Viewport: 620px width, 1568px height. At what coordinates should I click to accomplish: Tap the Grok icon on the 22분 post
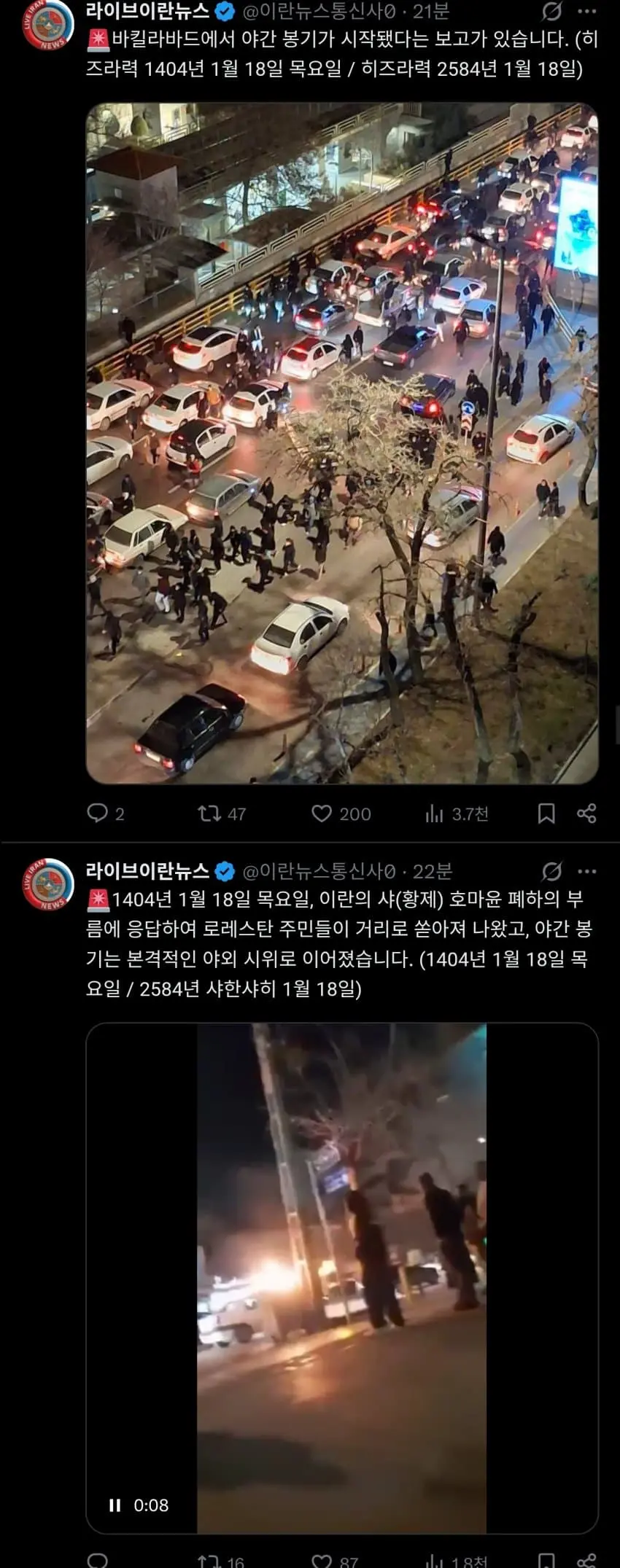(552, 871)
